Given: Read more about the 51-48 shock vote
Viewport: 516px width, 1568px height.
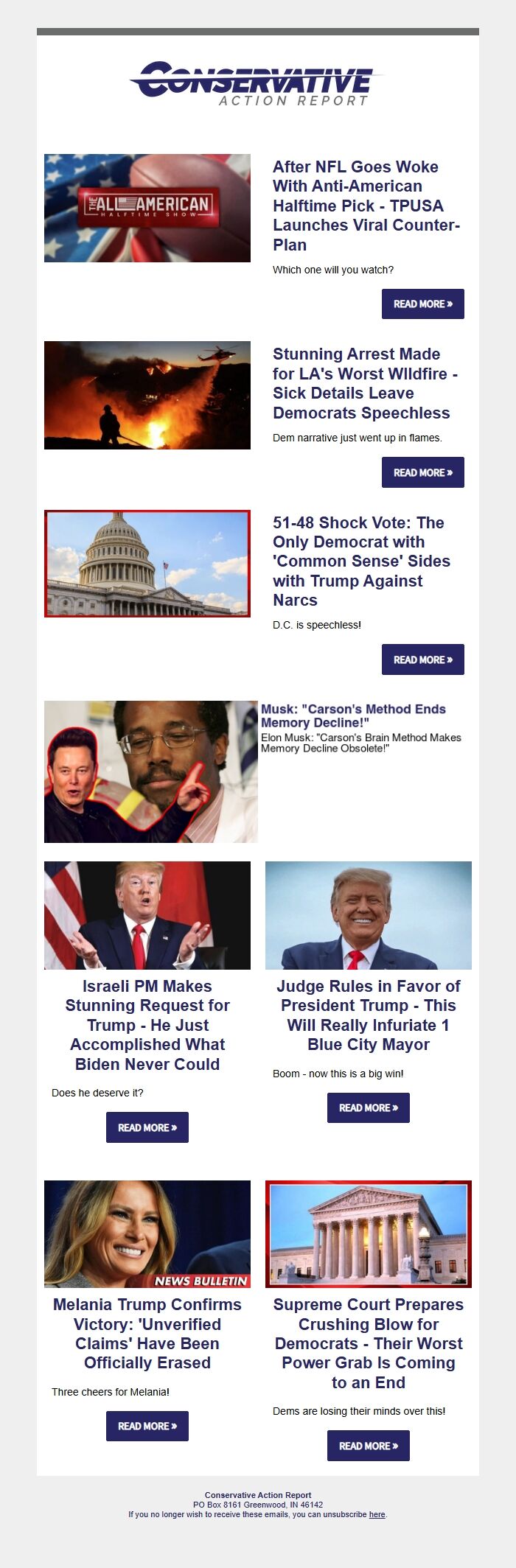Looking at the screenshot, I should [422, 659].
